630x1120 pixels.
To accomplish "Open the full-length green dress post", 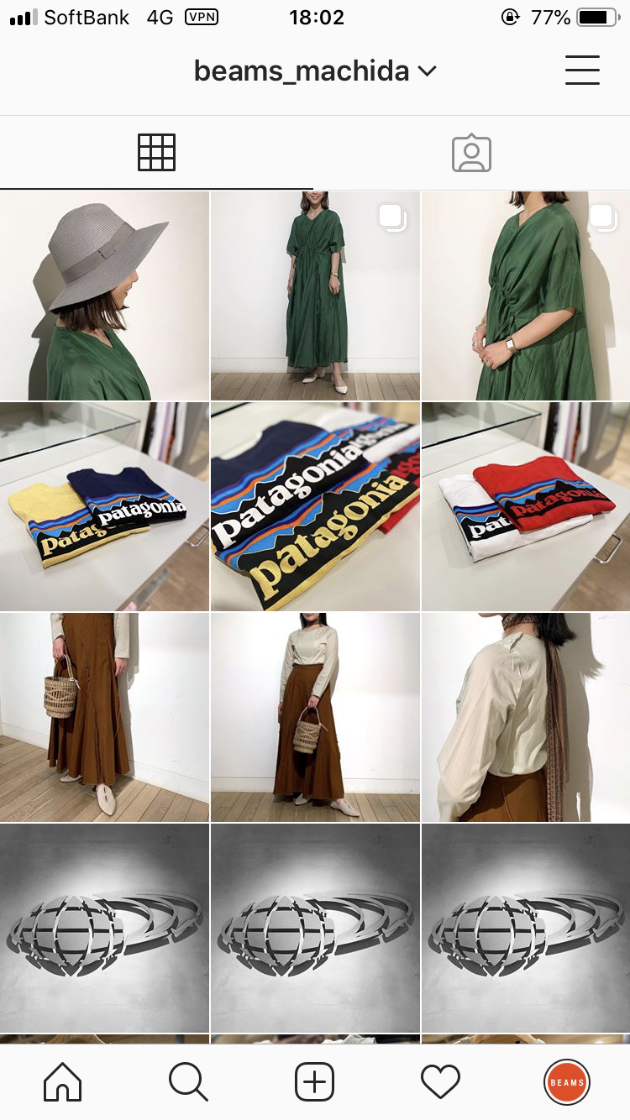I will [315, 296].
